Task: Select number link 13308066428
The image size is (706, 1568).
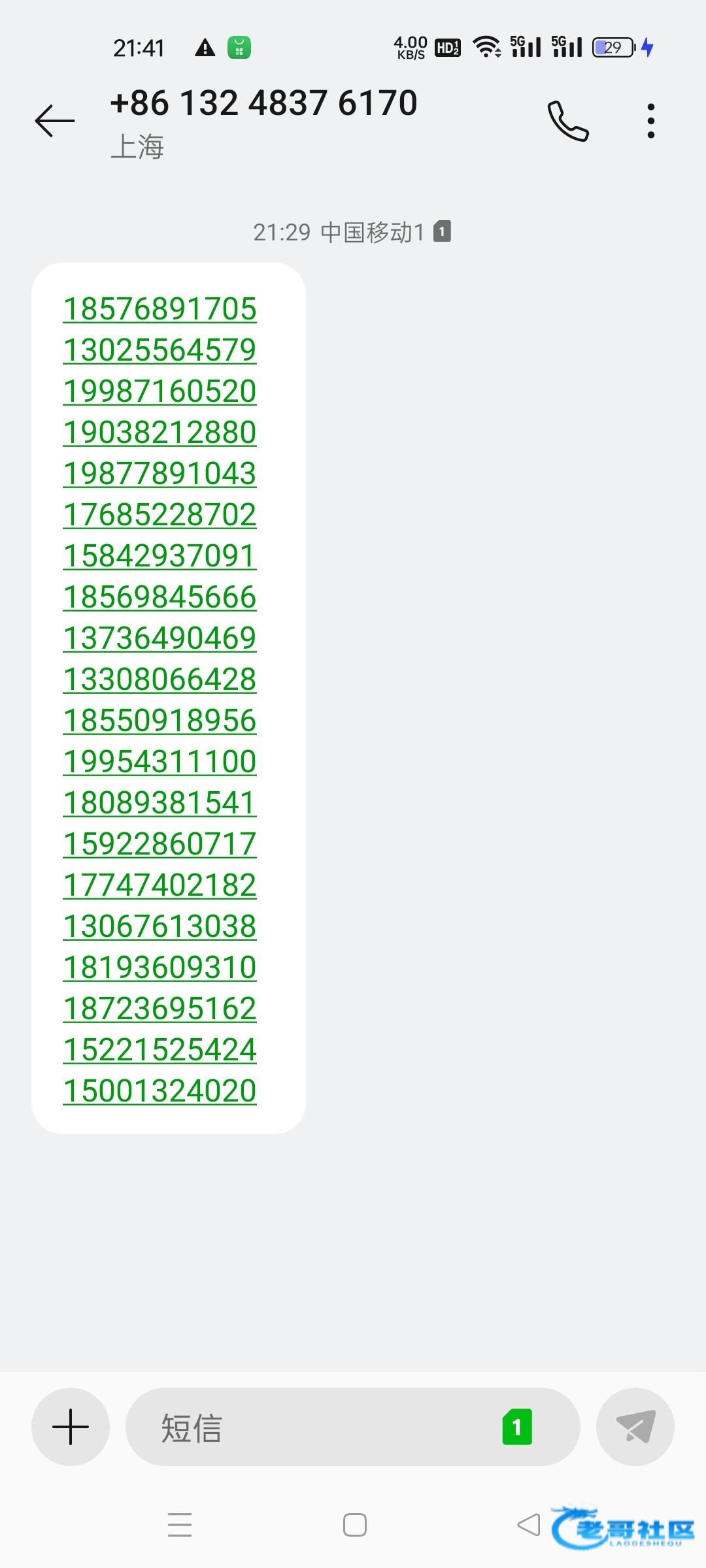Action: pyautogui.click(x=160, y=679)
